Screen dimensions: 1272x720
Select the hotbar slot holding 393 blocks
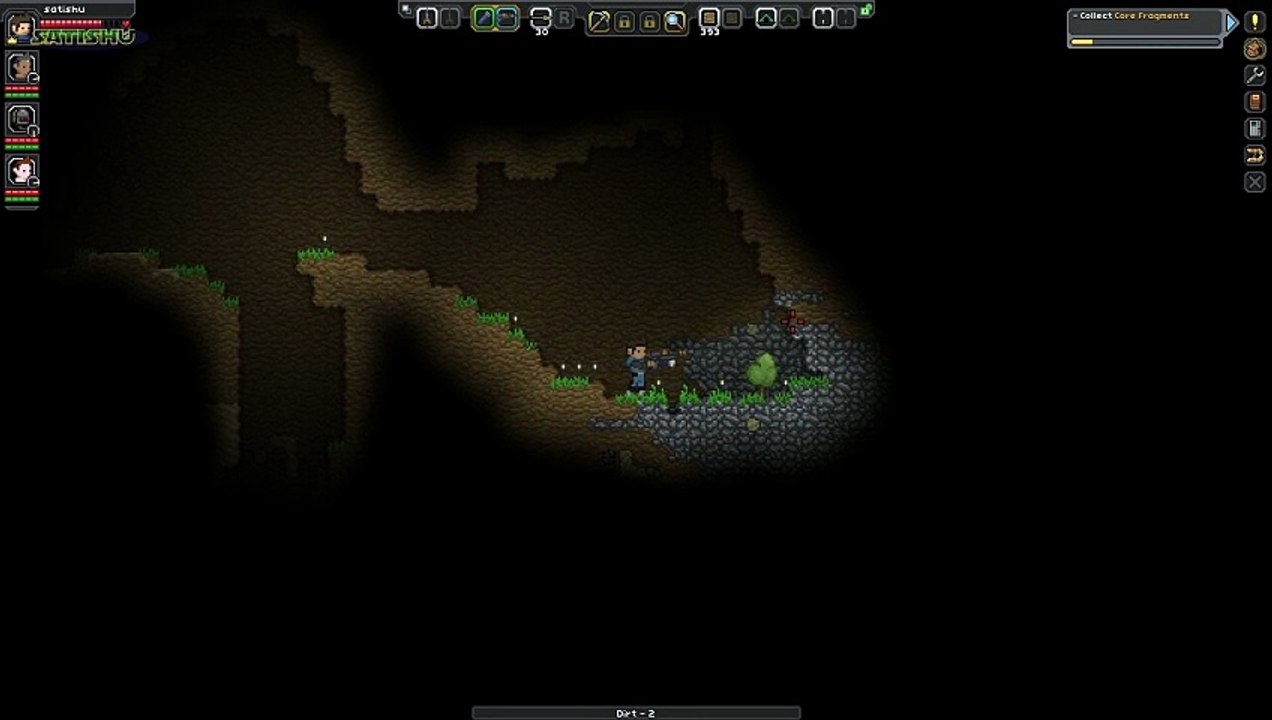709,18
